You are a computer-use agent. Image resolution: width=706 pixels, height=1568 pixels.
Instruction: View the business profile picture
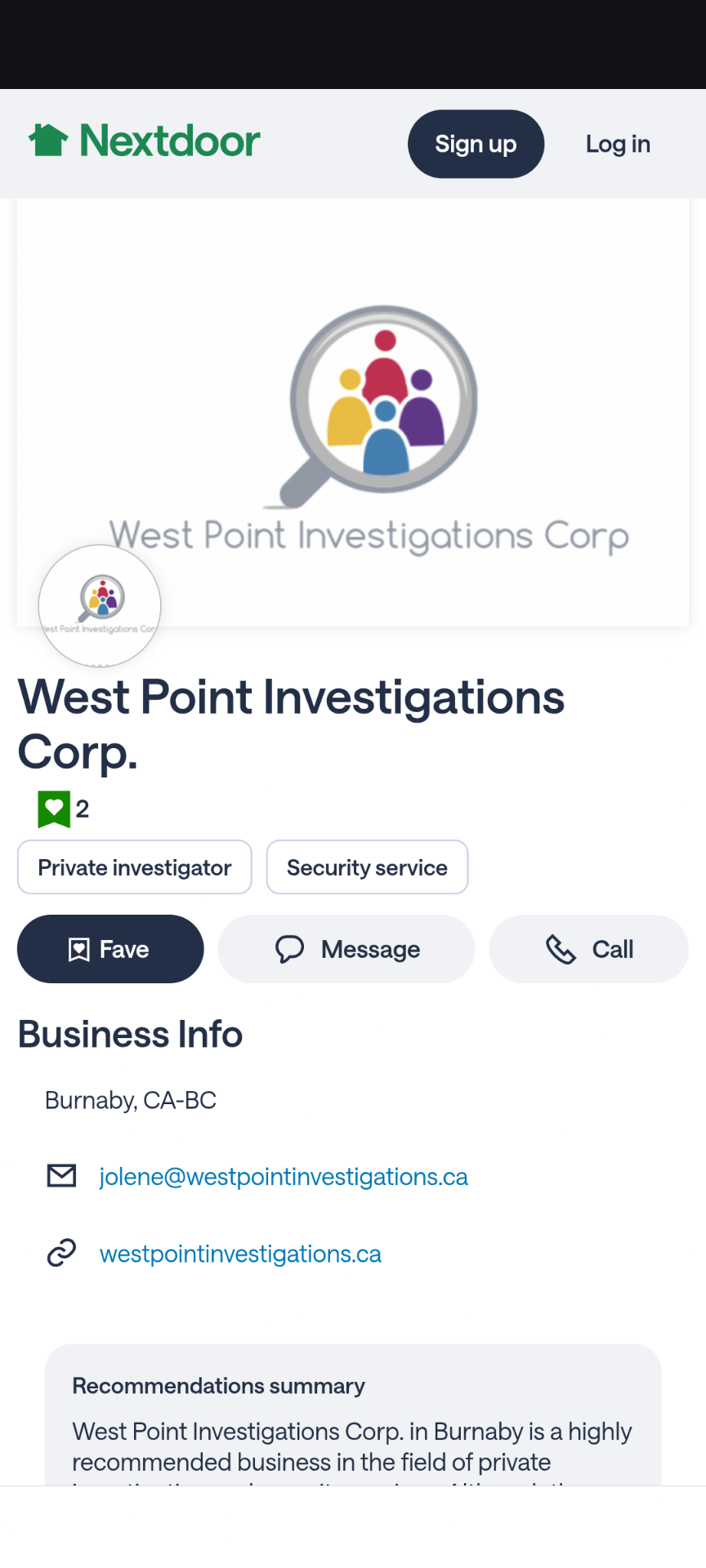tap(100, 606)
